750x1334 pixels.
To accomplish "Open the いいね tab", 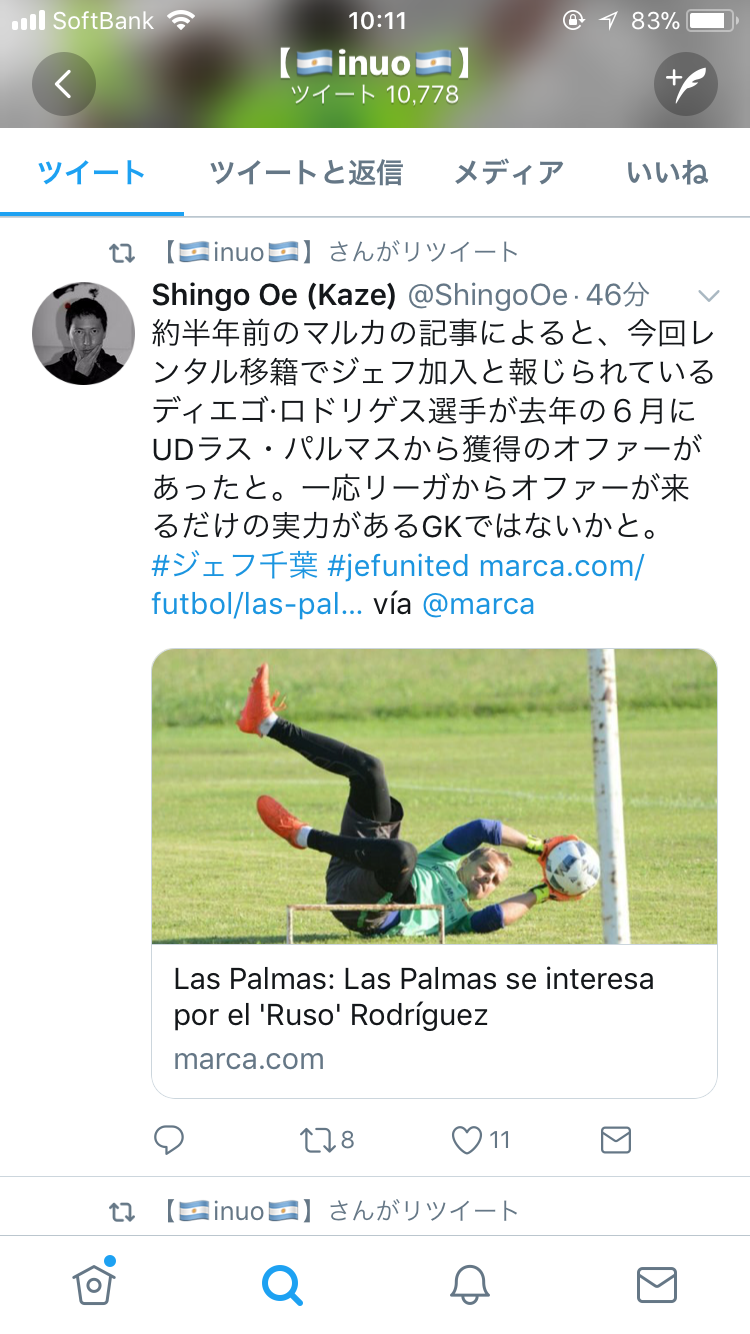I will pos(667,173).
